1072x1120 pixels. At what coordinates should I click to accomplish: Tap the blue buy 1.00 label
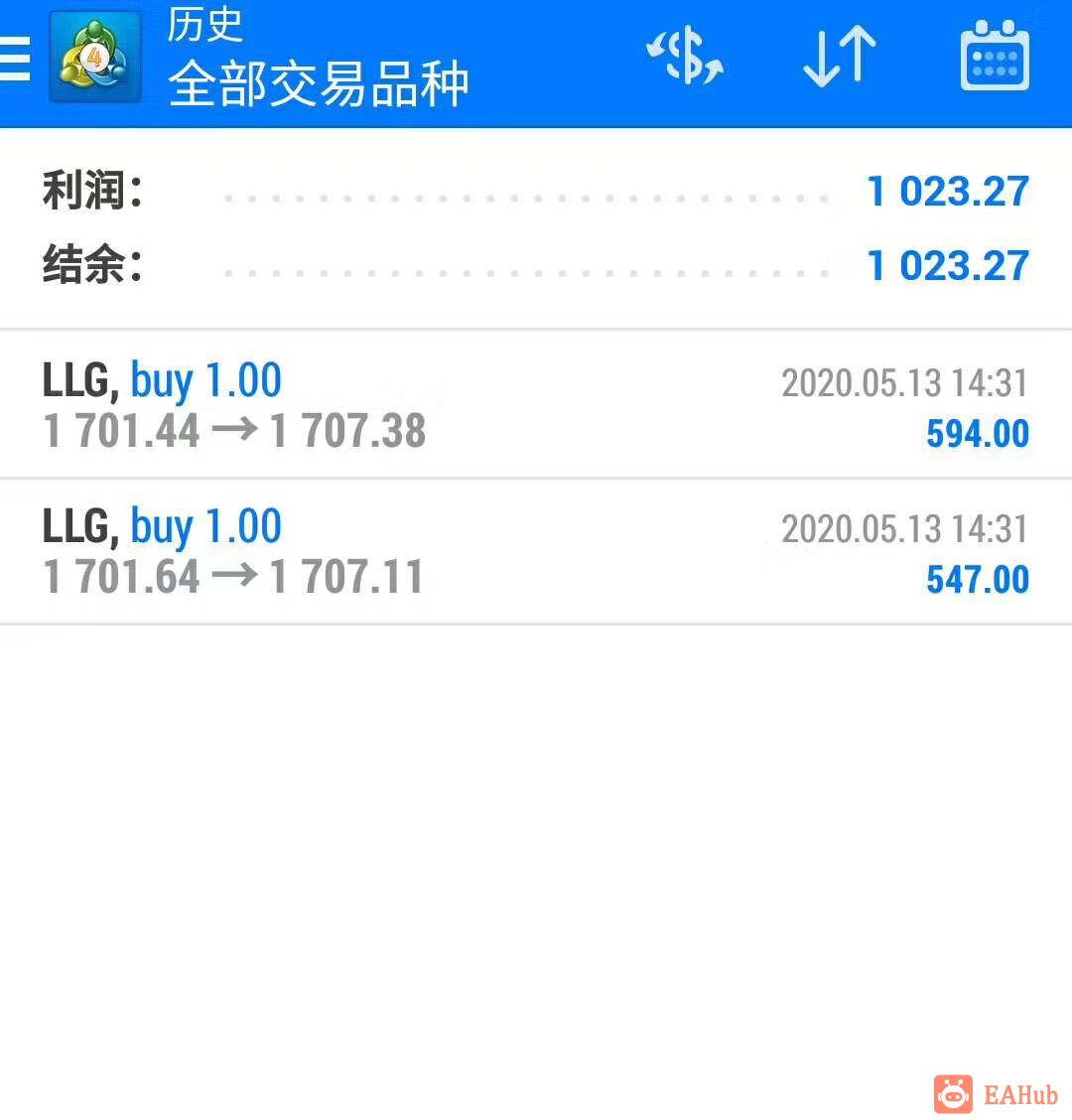205,379
